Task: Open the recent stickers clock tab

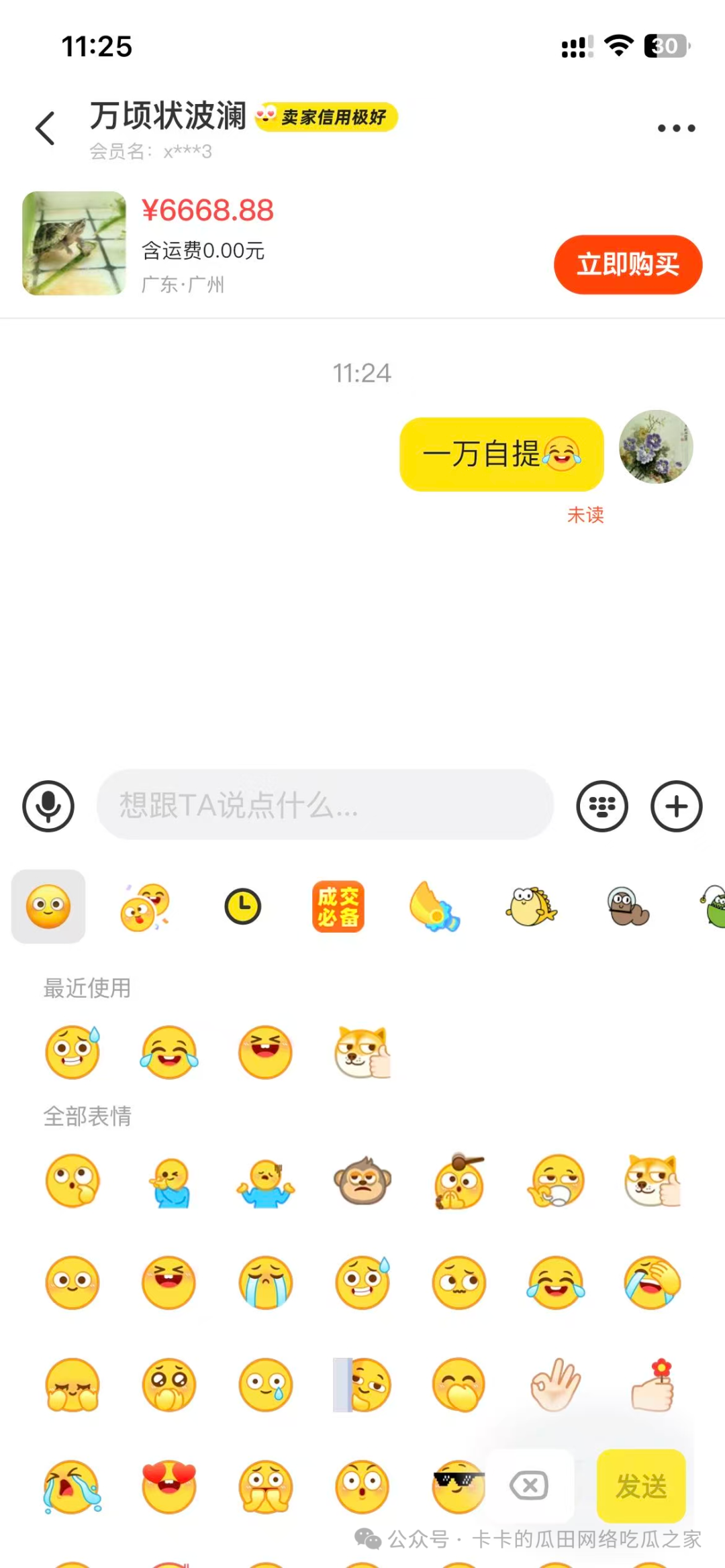Action: click(x=242, y=906)
